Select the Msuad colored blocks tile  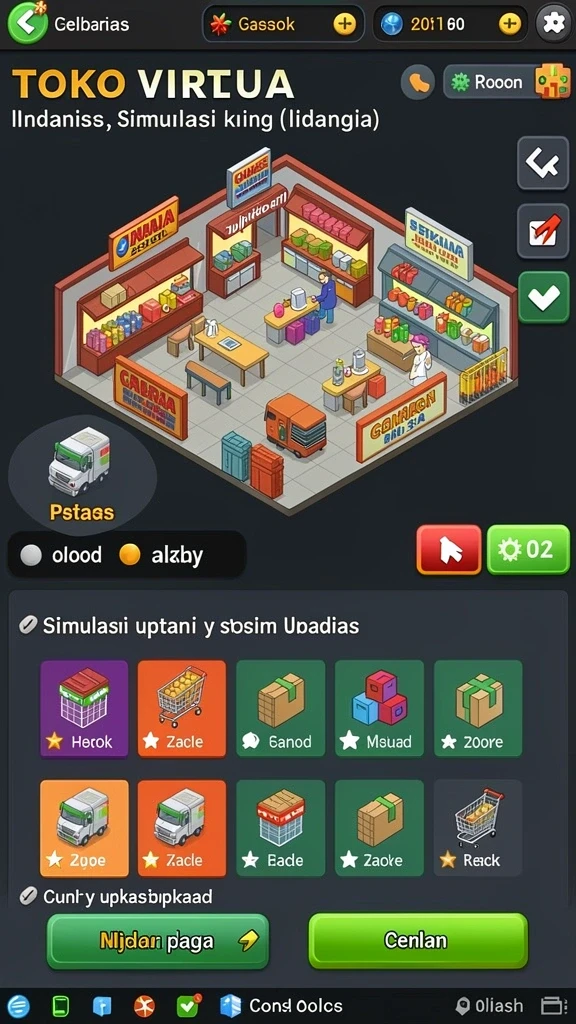click(379, 709)
